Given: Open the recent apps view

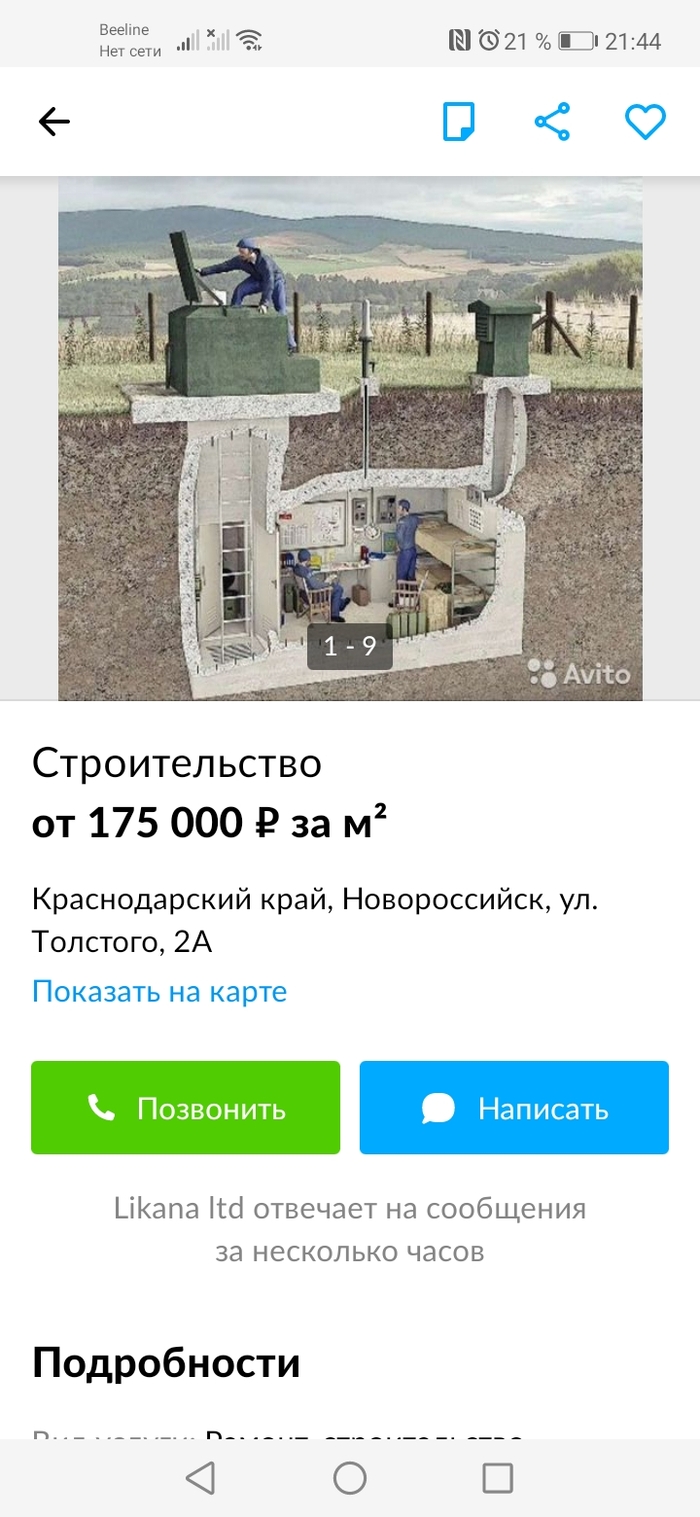Looking at the screenshot, I should coord(497,1477).
